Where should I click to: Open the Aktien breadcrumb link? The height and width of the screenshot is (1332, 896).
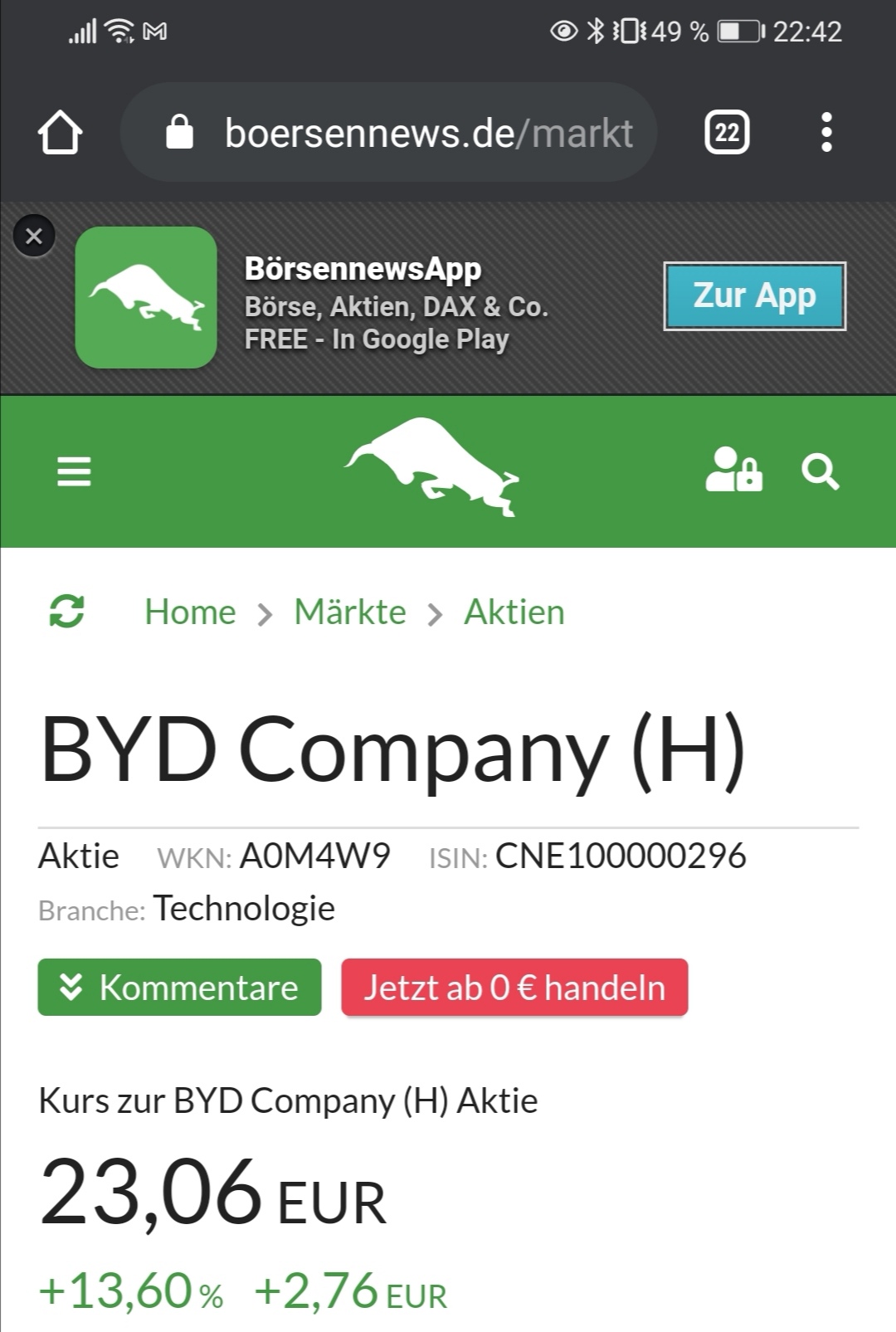pyautogui.click(x=514, y=612)
